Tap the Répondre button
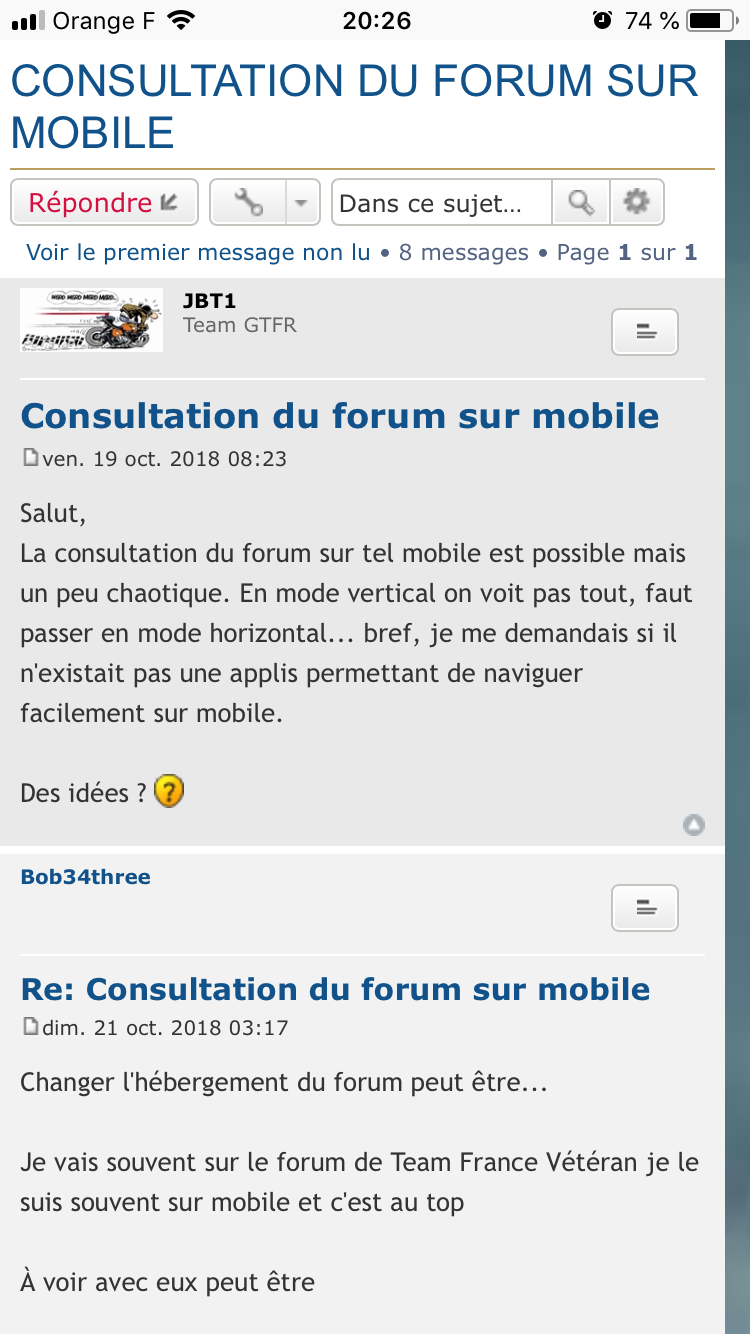Screen dimensions: 750x1334 click(104, 203)
